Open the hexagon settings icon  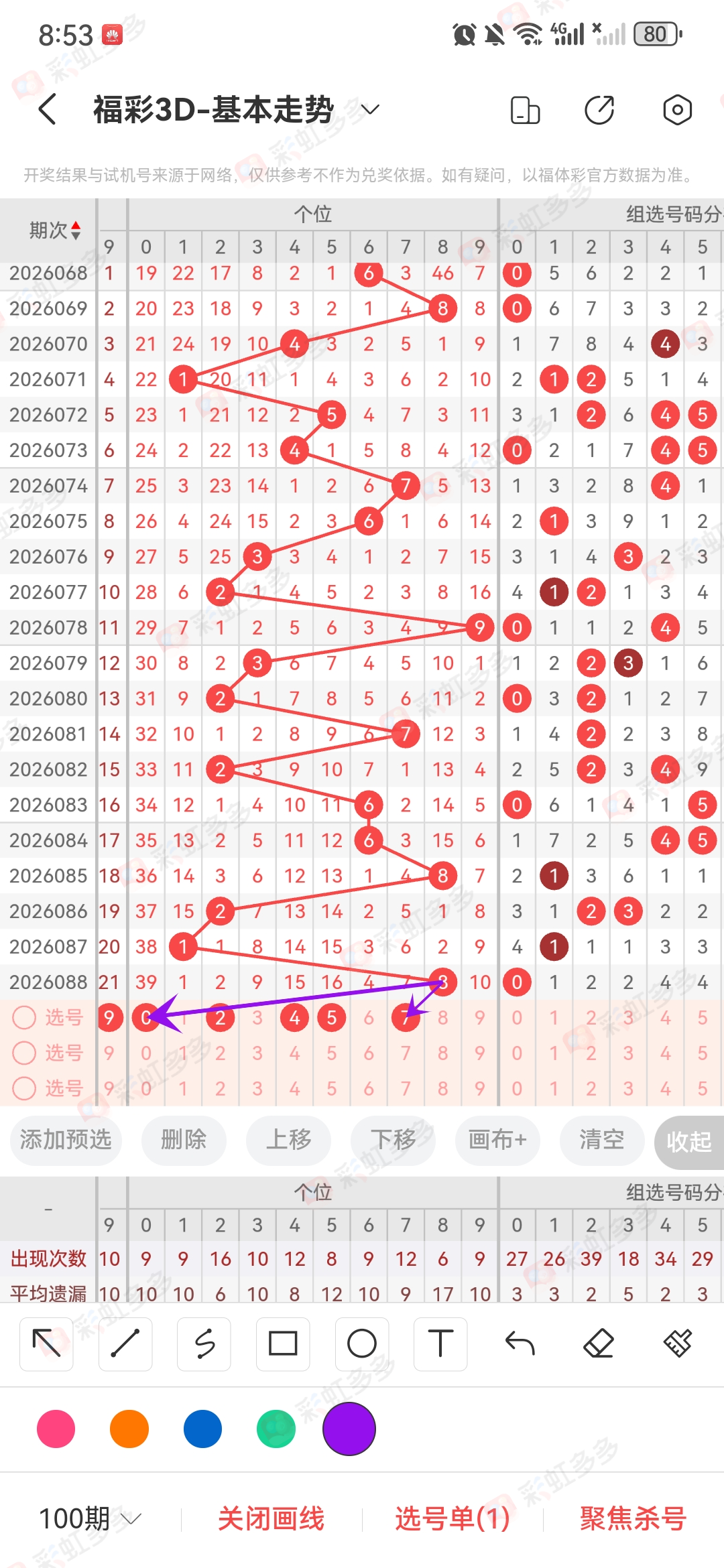[677, 110]
